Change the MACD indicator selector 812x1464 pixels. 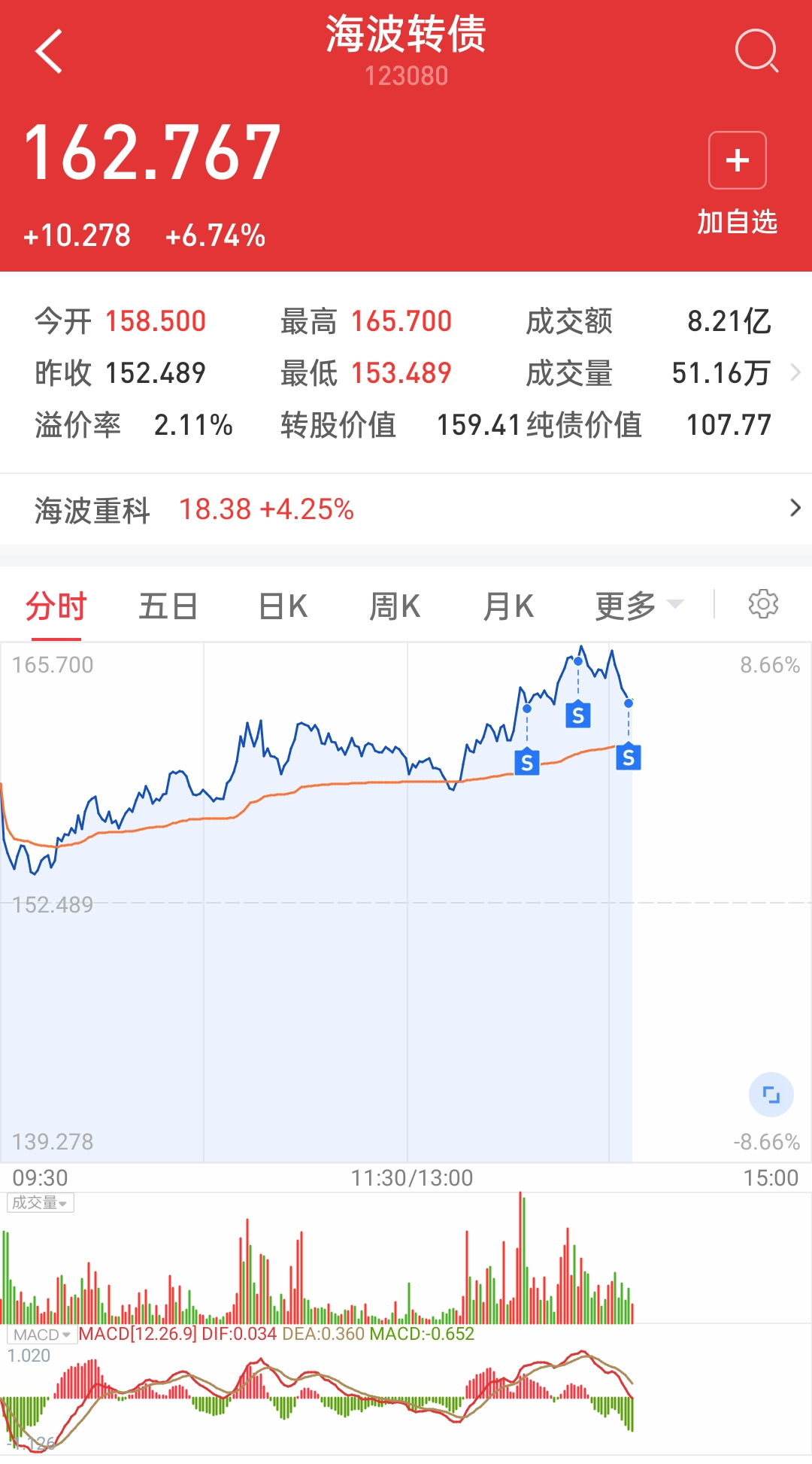(41, 1335)
